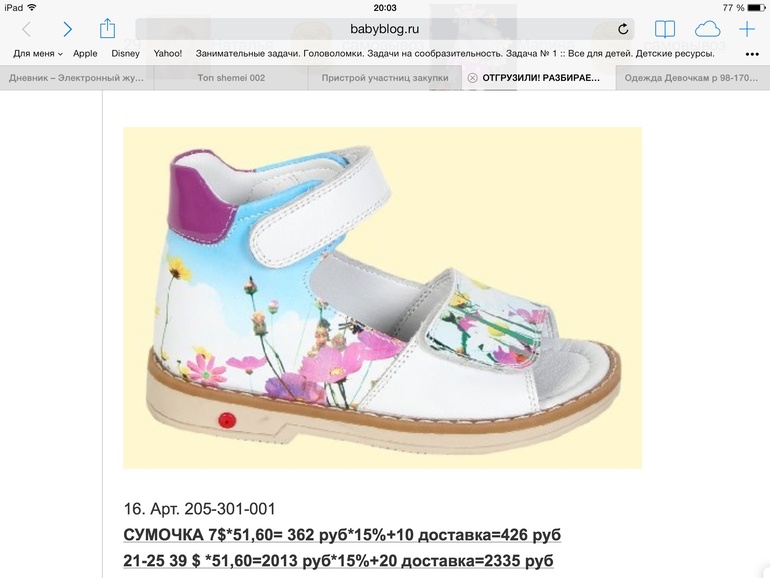Switch to the Дневник – Электронный tab

76,77
